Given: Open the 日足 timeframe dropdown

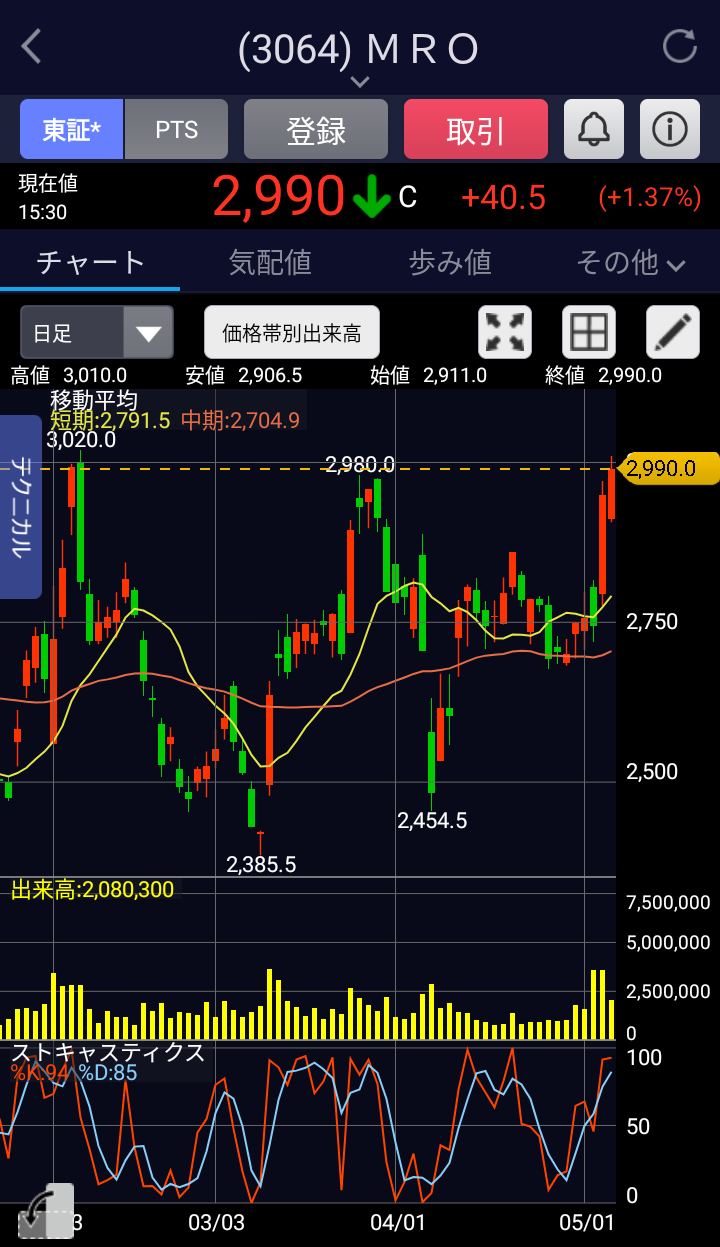Looking at the screenshot, I should [97, 333].
